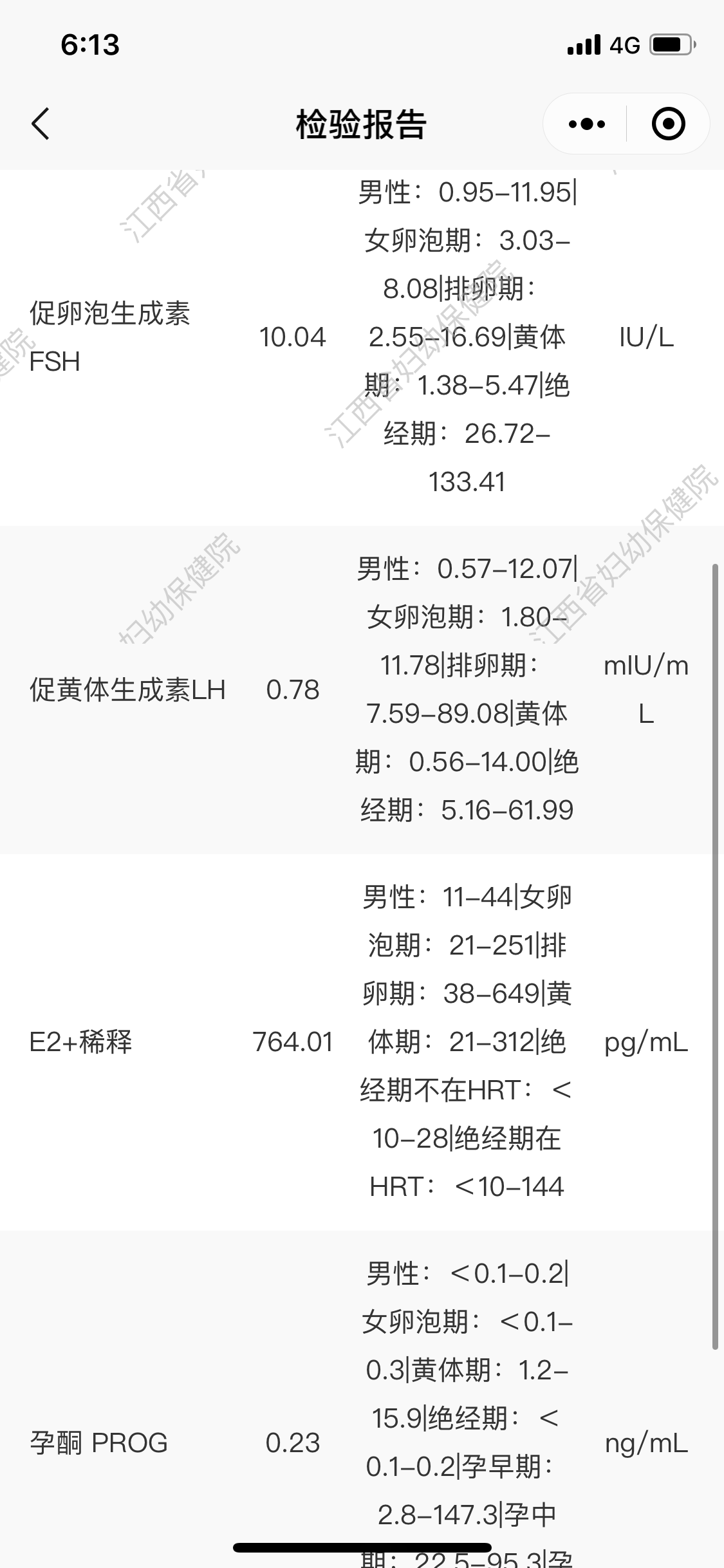Go back from the 检验报告 page
Viewport: 724px width, 1568px height.
click(x=41, y=124)
